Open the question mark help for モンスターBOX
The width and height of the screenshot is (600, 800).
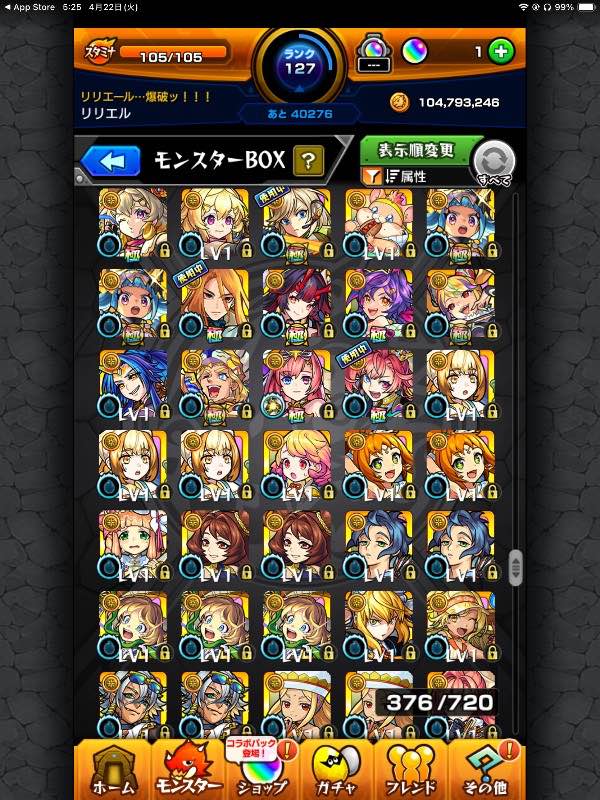(x=309, y=160)
